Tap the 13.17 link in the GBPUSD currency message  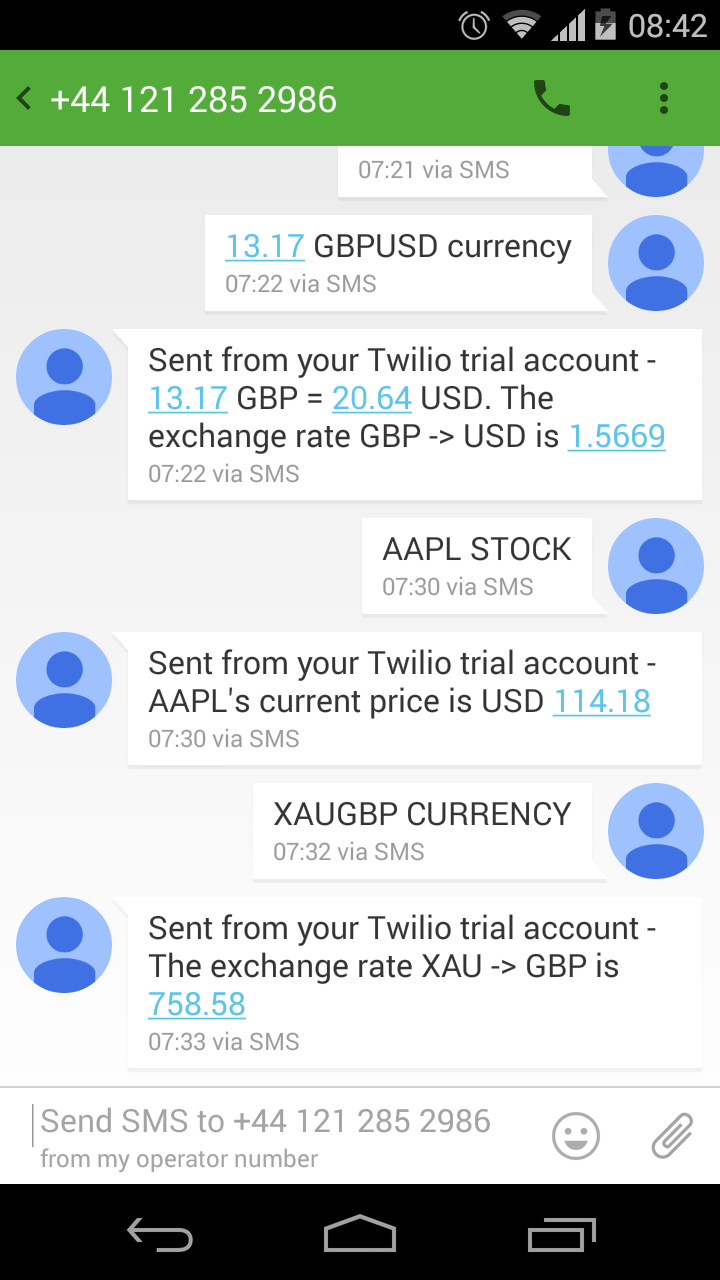pos(264,246)
